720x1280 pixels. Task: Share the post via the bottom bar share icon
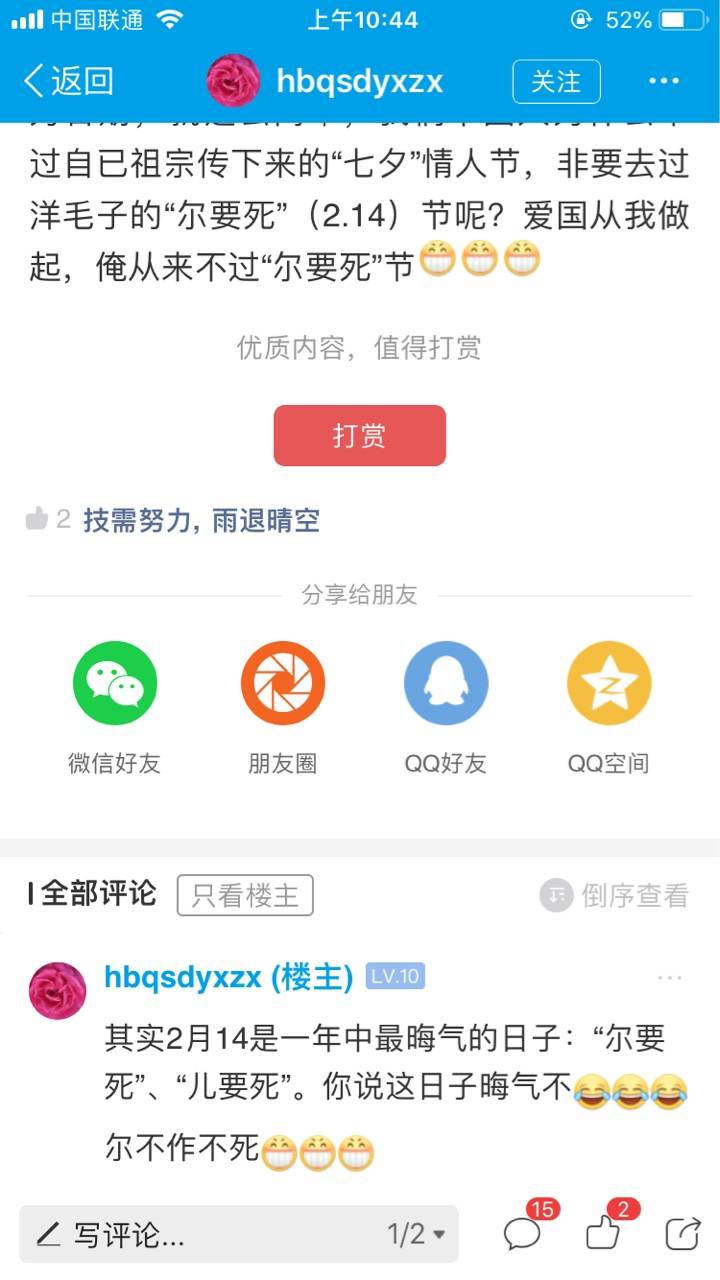tap(683, 1233)
